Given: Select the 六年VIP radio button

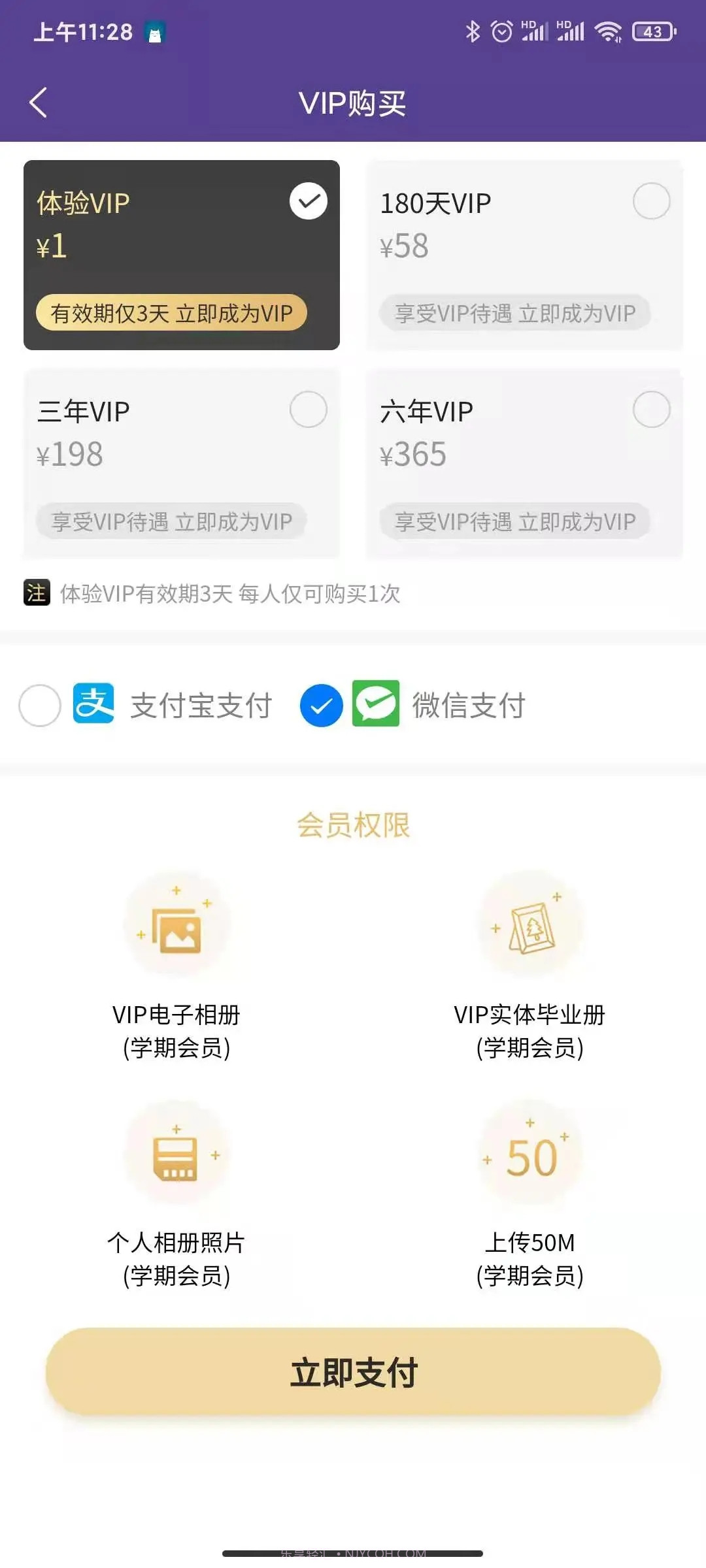Looking at the screenshot, I should pos(650,410).
